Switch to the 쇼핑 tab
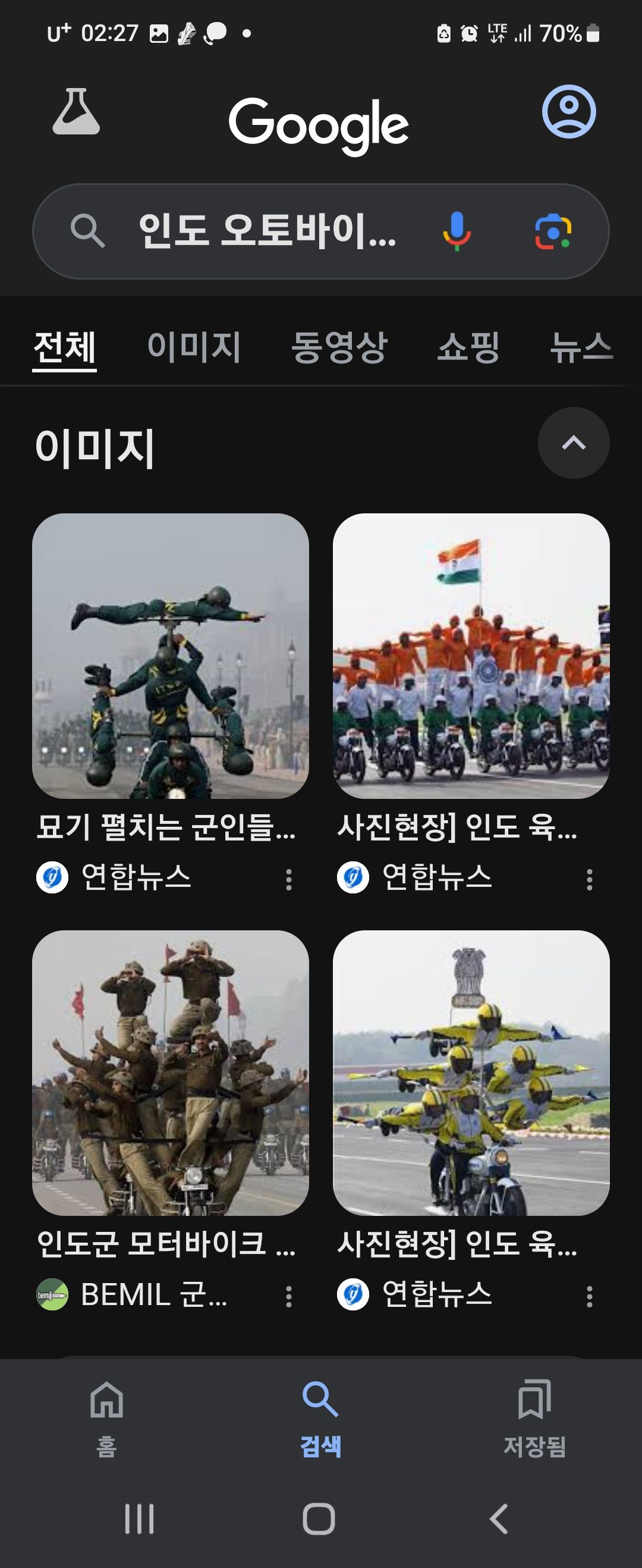 click(x=468, y=347)
